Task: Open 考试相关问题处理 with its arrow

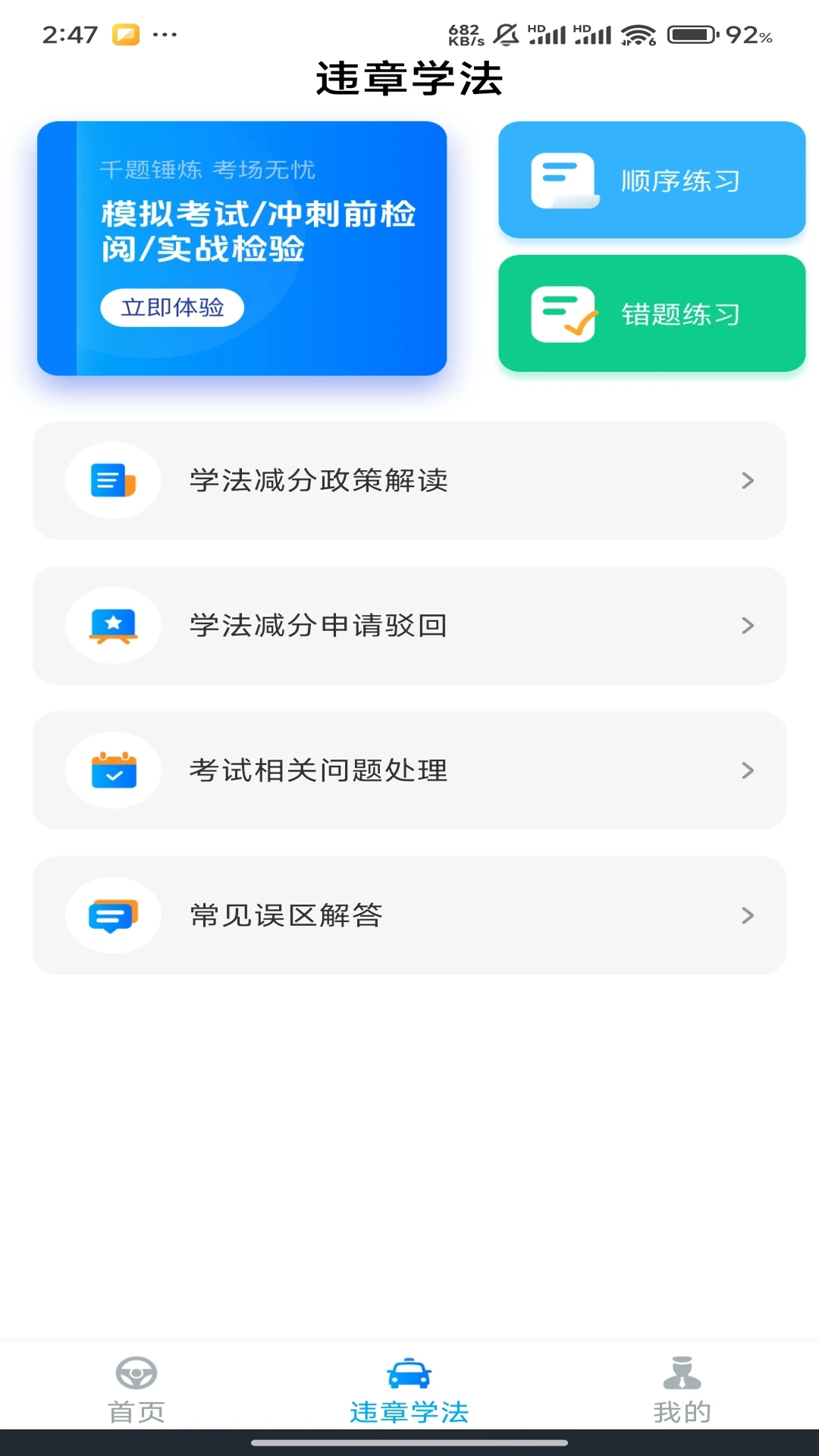Action: click(x=748, y=770)
